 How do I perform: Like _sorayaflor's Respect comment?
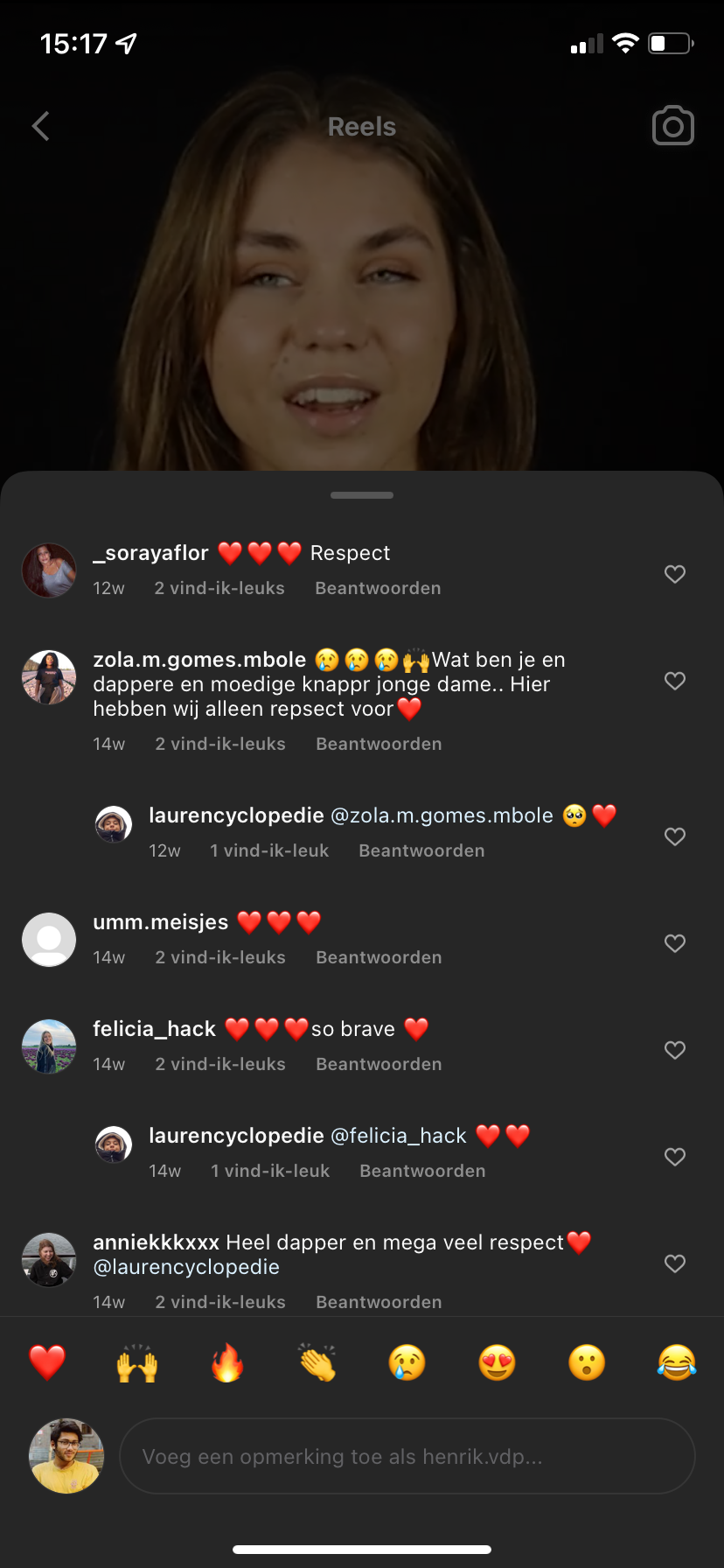pyautogui.click(x=675, y=574)
